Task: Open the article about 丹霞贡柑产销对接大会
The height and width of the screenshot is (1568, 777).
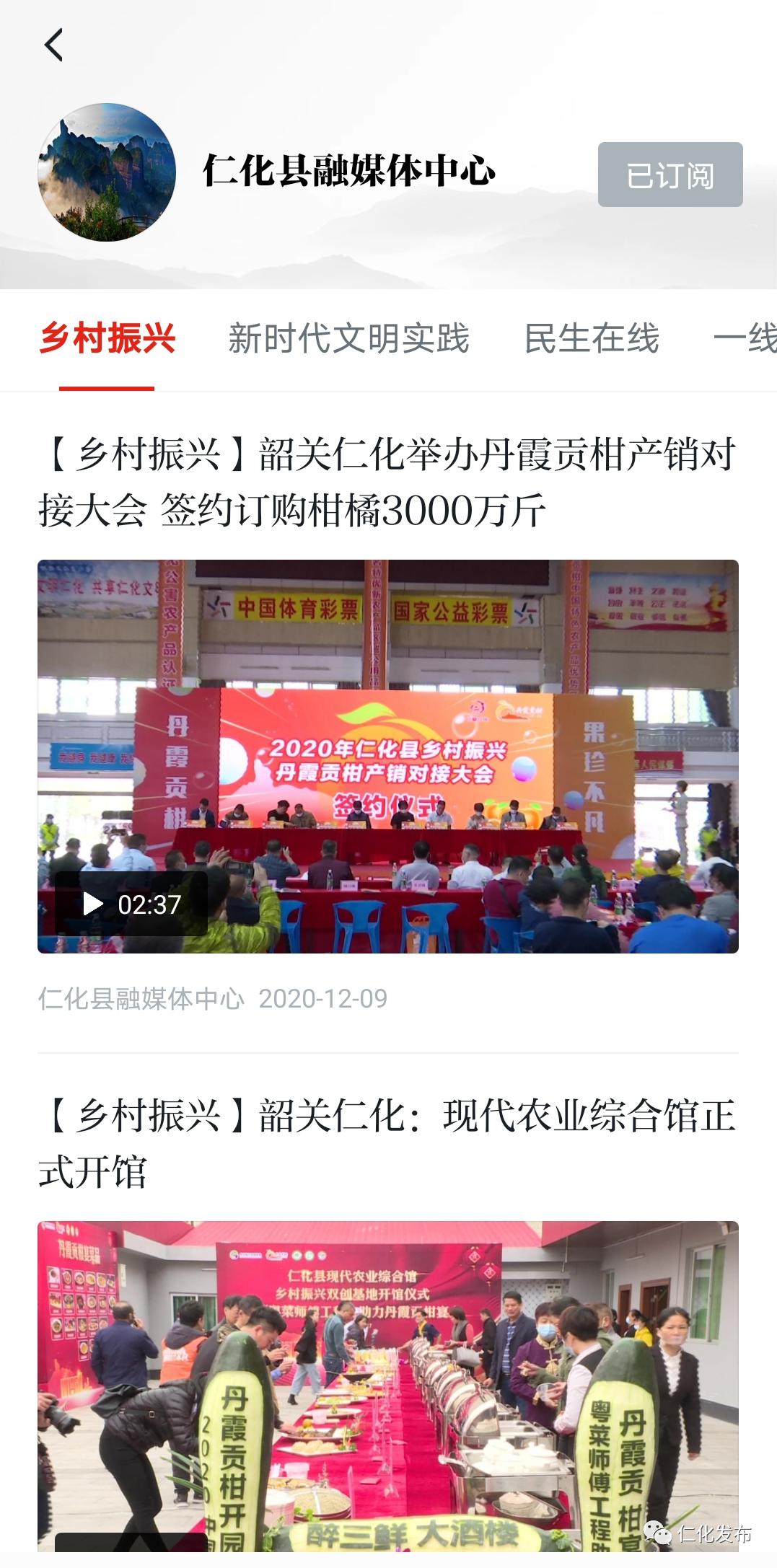Action: click(387, 482)
